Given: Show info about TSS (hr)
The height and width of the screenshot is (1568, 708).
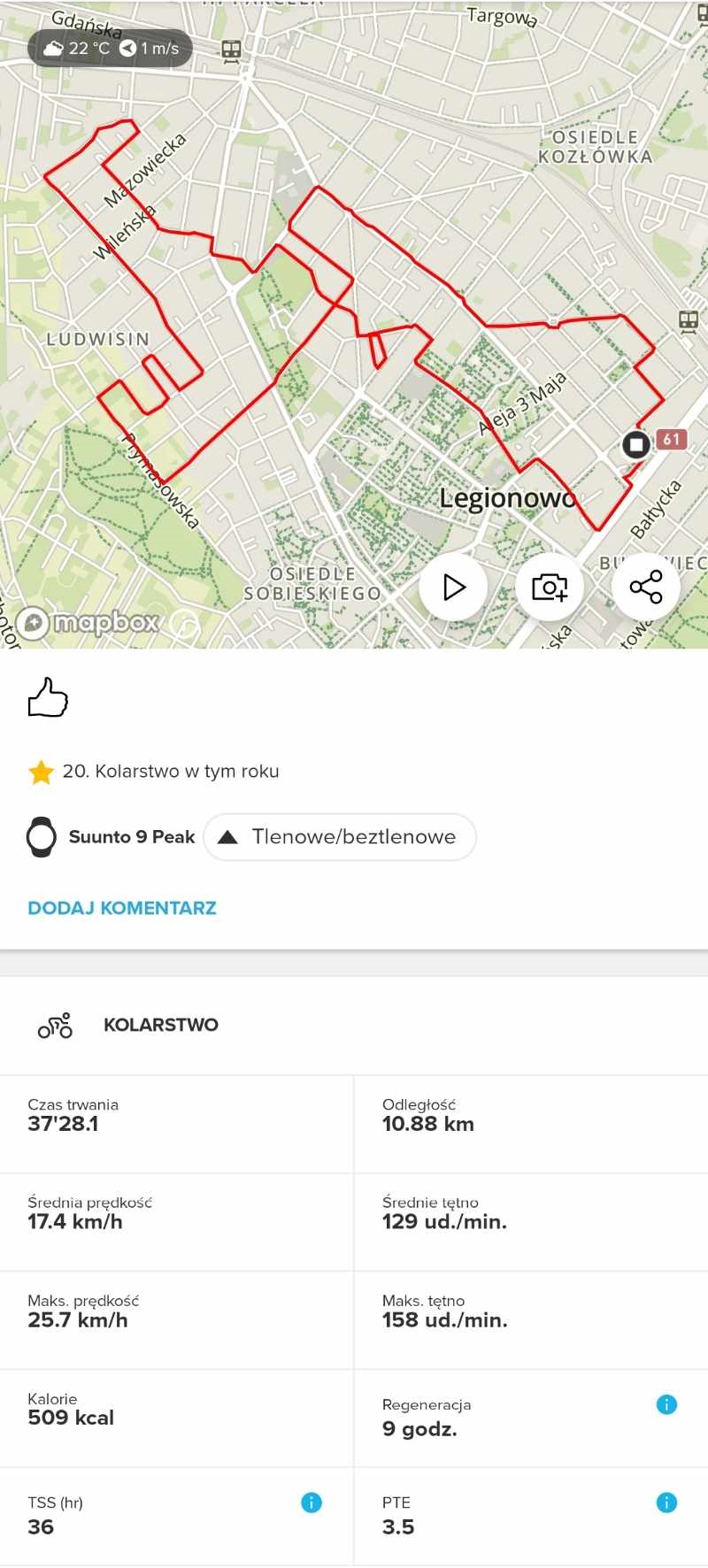Looking at the screenshot, I should tap(312, 1503).
